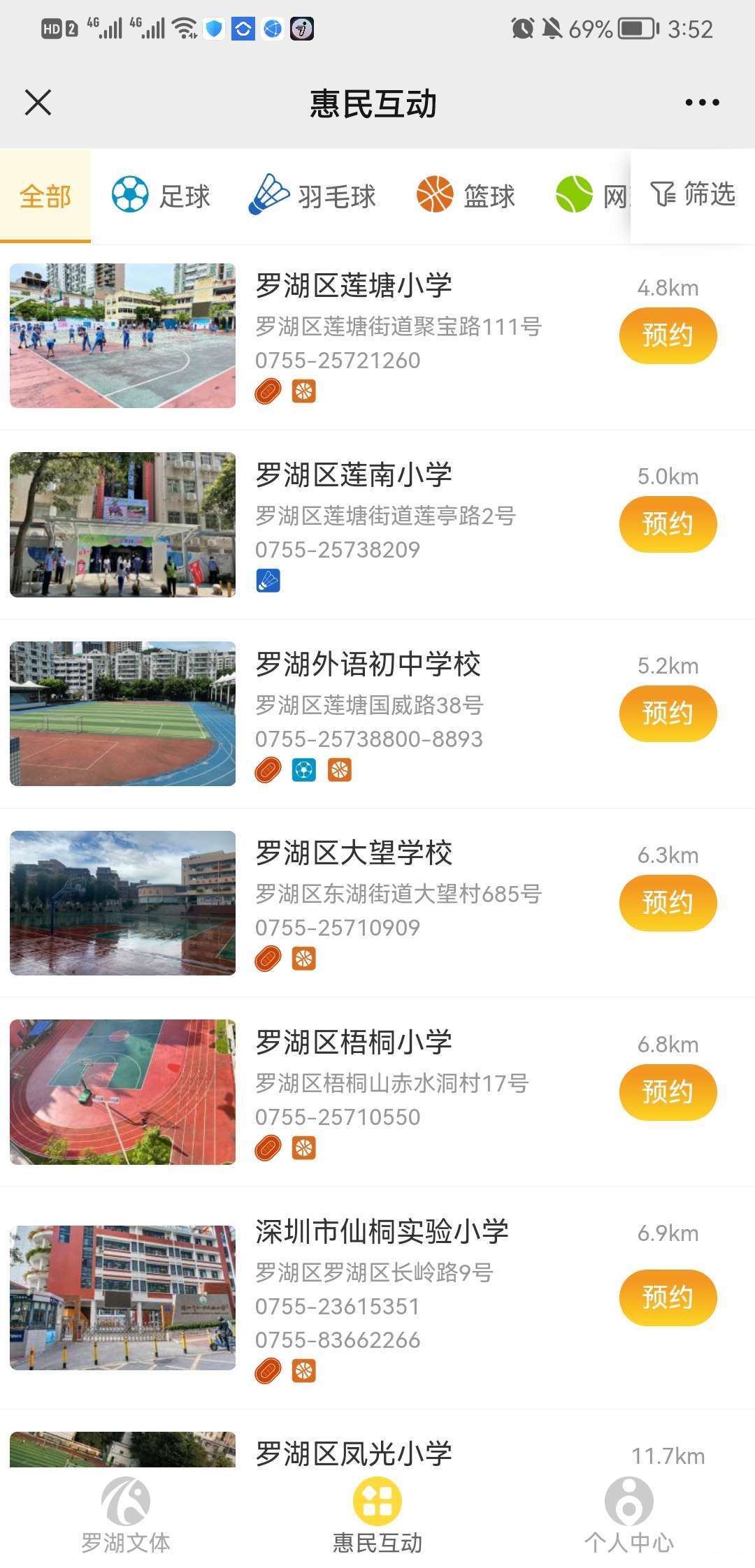
Task: Book 罗湖区莲南小学 with 预约
Action: (668, 525)
